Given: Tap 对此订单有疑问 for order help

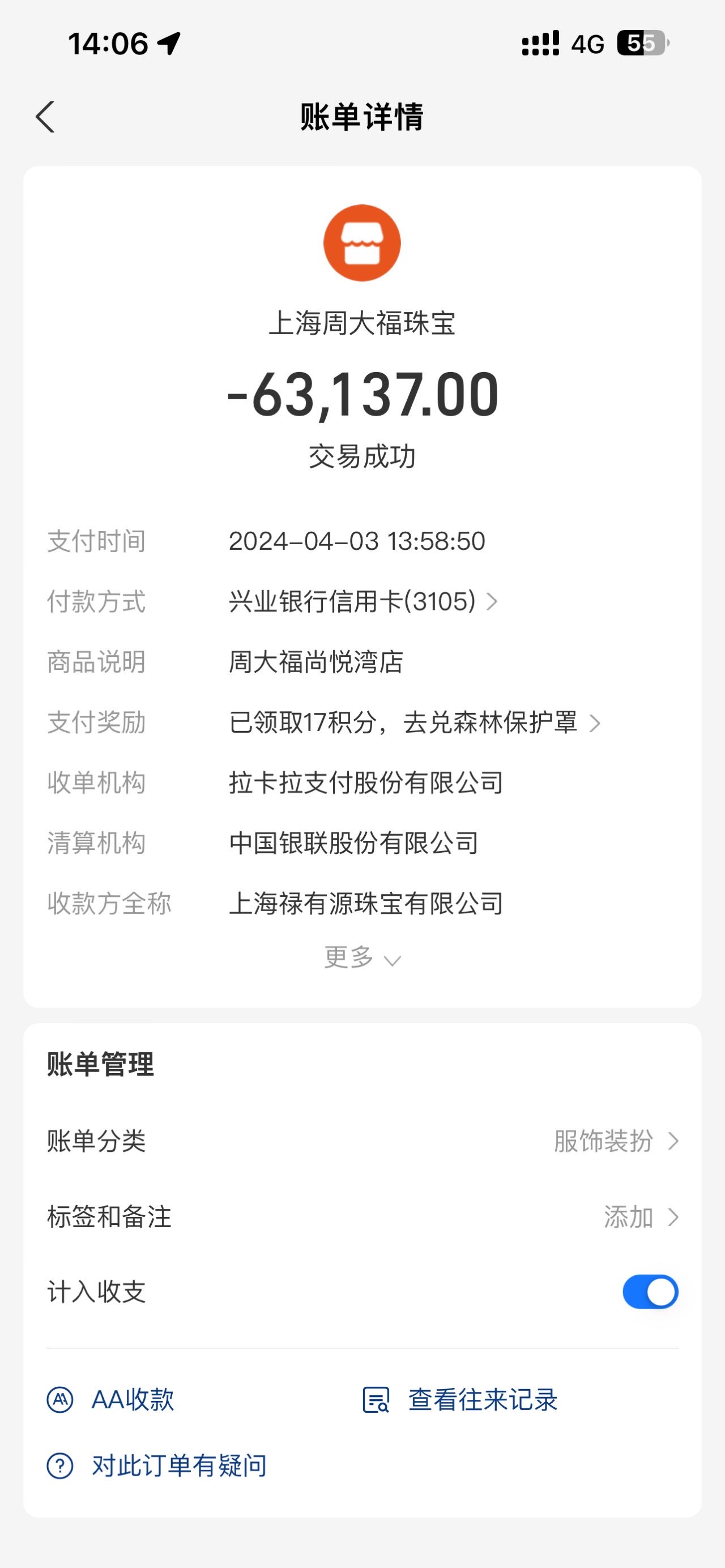Looking at the screenshot, I should pos(157,1466).
